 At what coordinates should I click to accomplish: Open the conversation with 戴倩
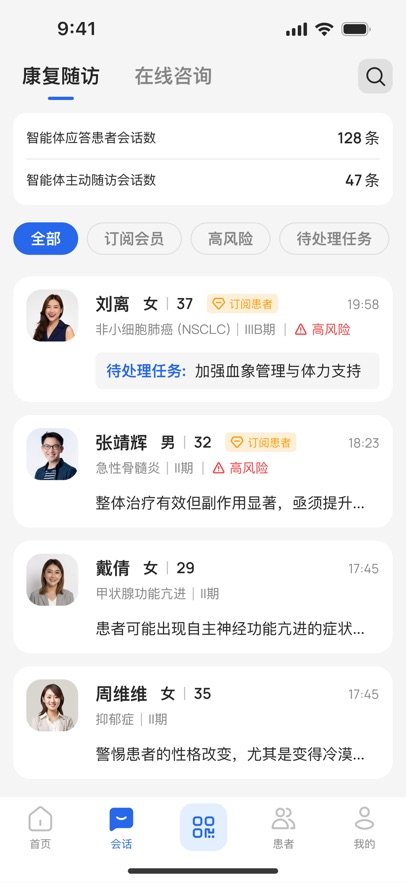pyautogui.click(x=203, y=597)
